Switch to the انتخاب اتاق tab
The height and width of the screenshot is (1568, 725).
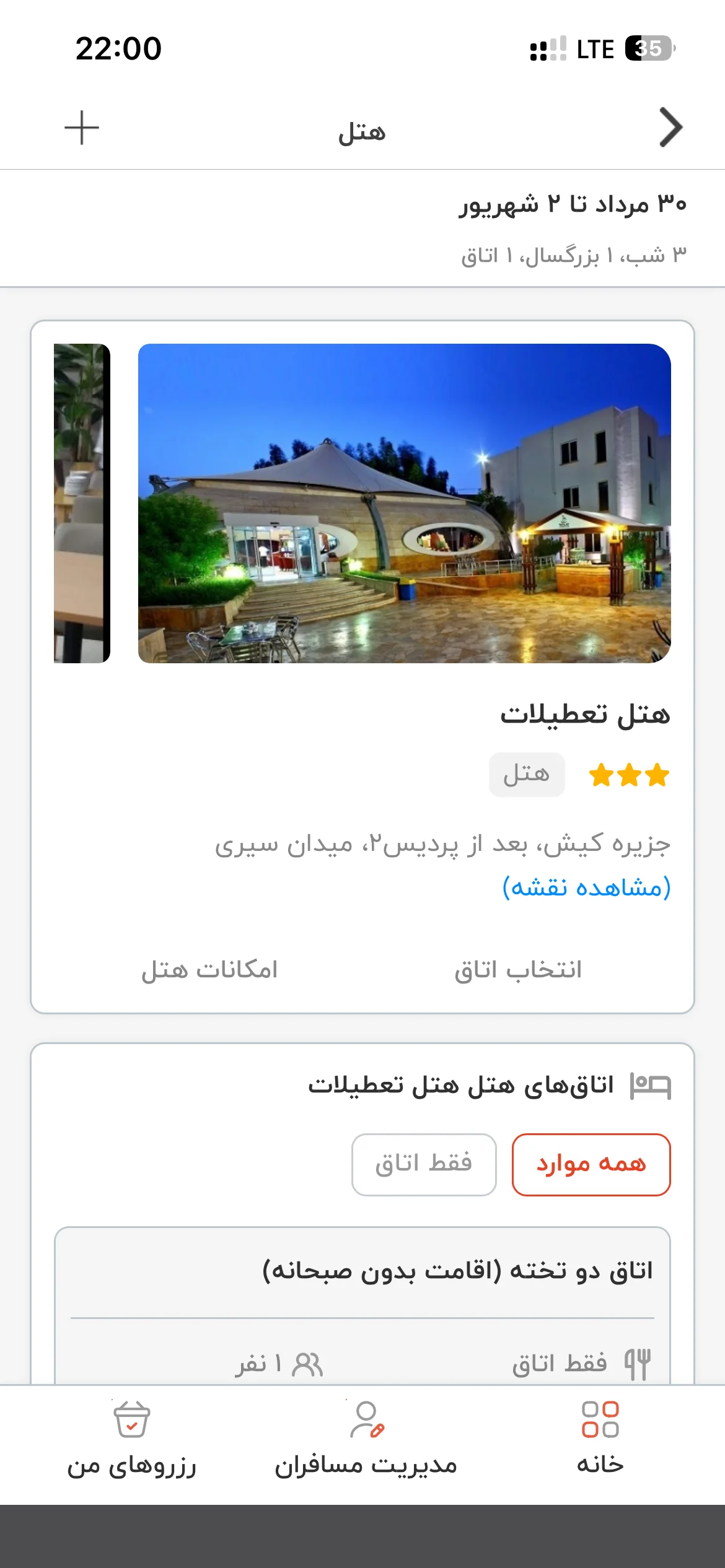coord(518,970)
